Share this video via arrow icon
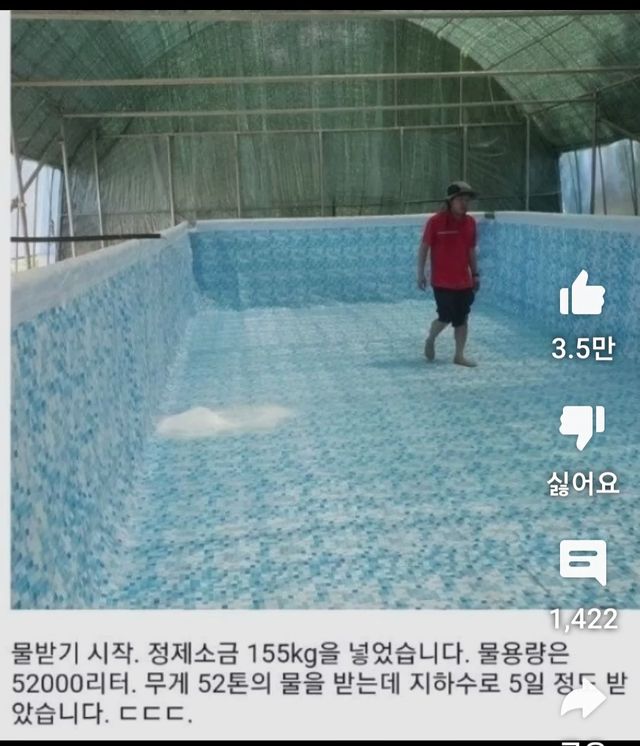The image size is (640, 746). (583, 699)
